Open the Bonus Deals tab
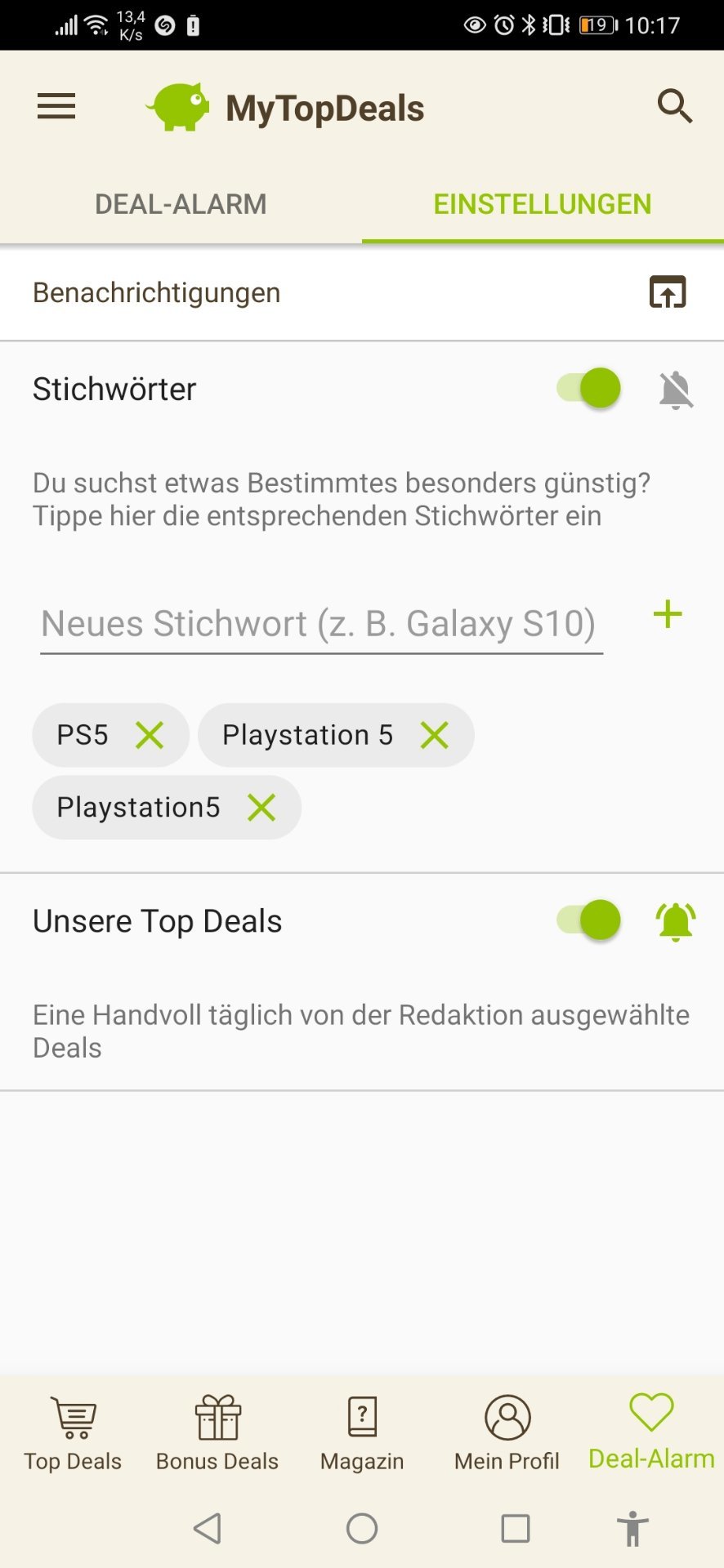 (x=217, y=1432)
